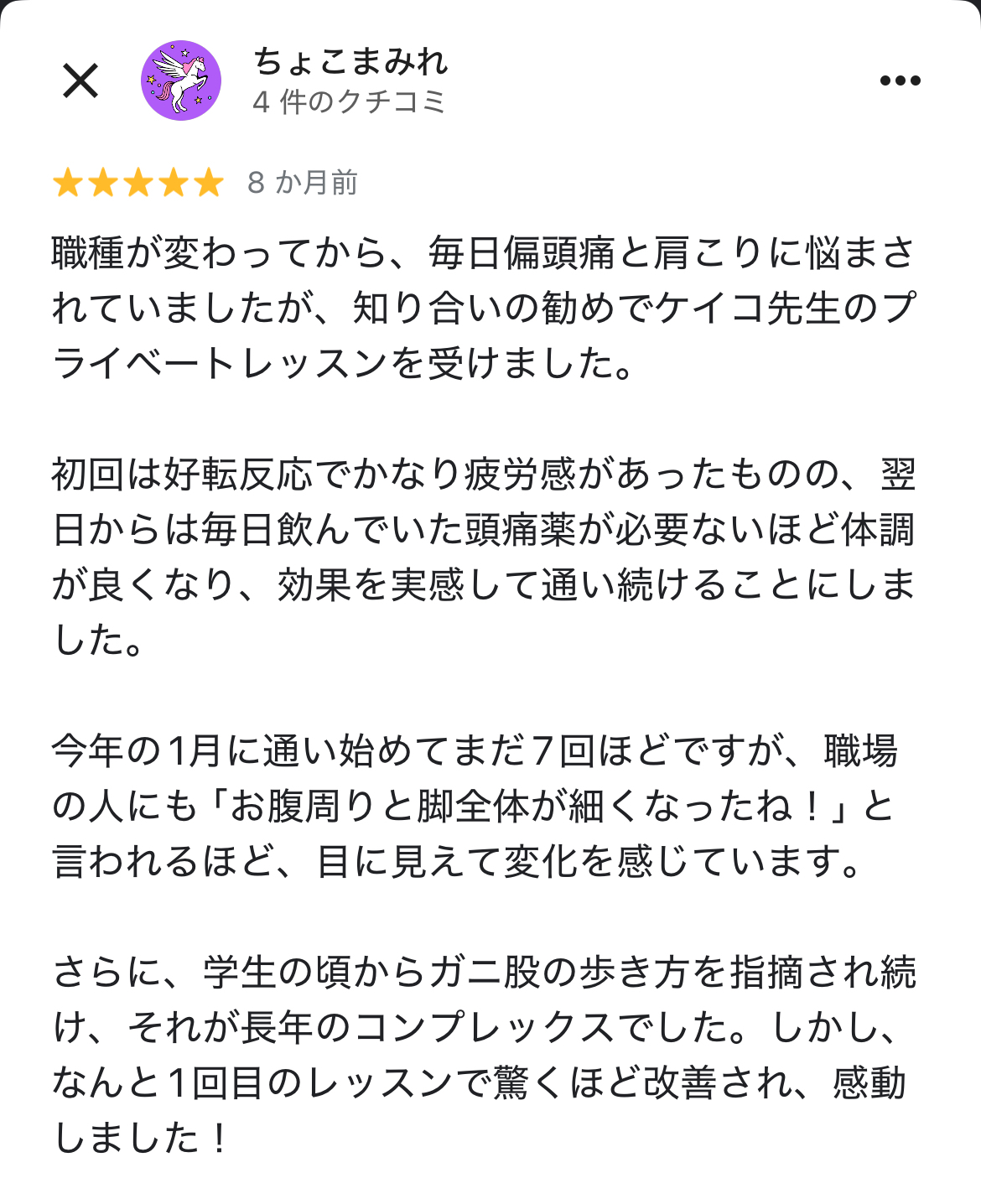View reviewer ちょこまみれ's profile

(350, 62)
